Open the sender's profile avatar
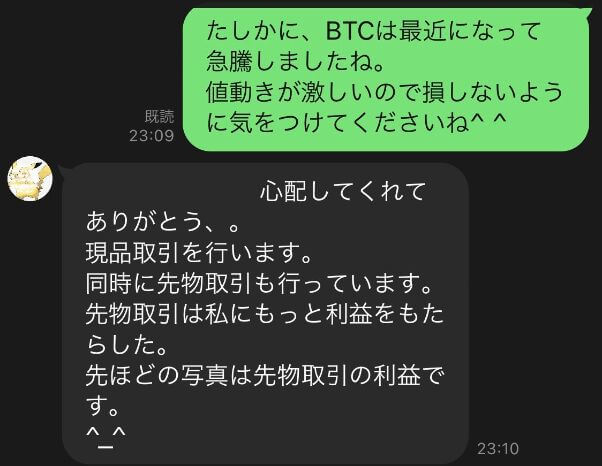This screenshot has width=602, height=466. point(29,178)
